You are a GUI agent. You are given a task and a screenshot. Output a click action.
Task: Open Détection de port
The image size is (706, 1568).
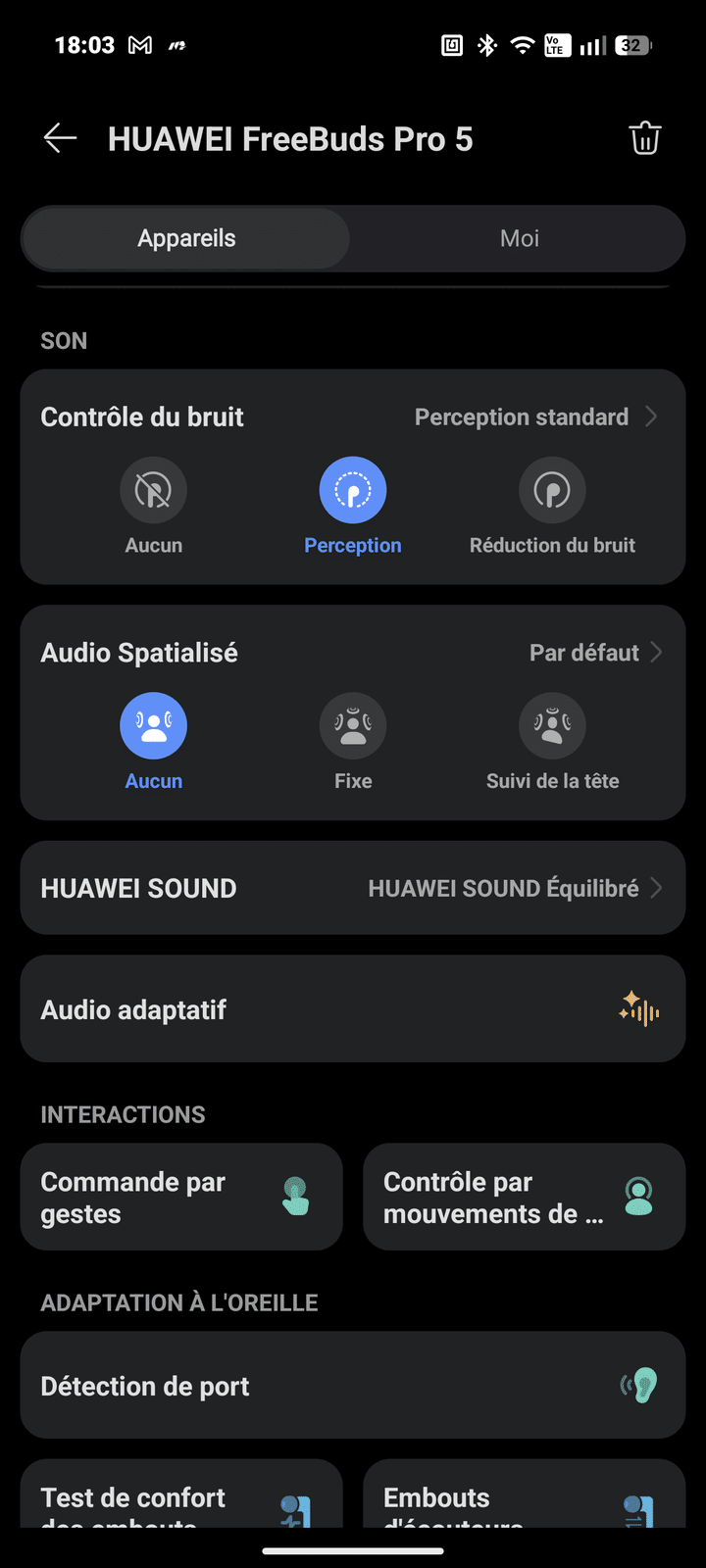pyautogui.click(x=353, y=1386)
